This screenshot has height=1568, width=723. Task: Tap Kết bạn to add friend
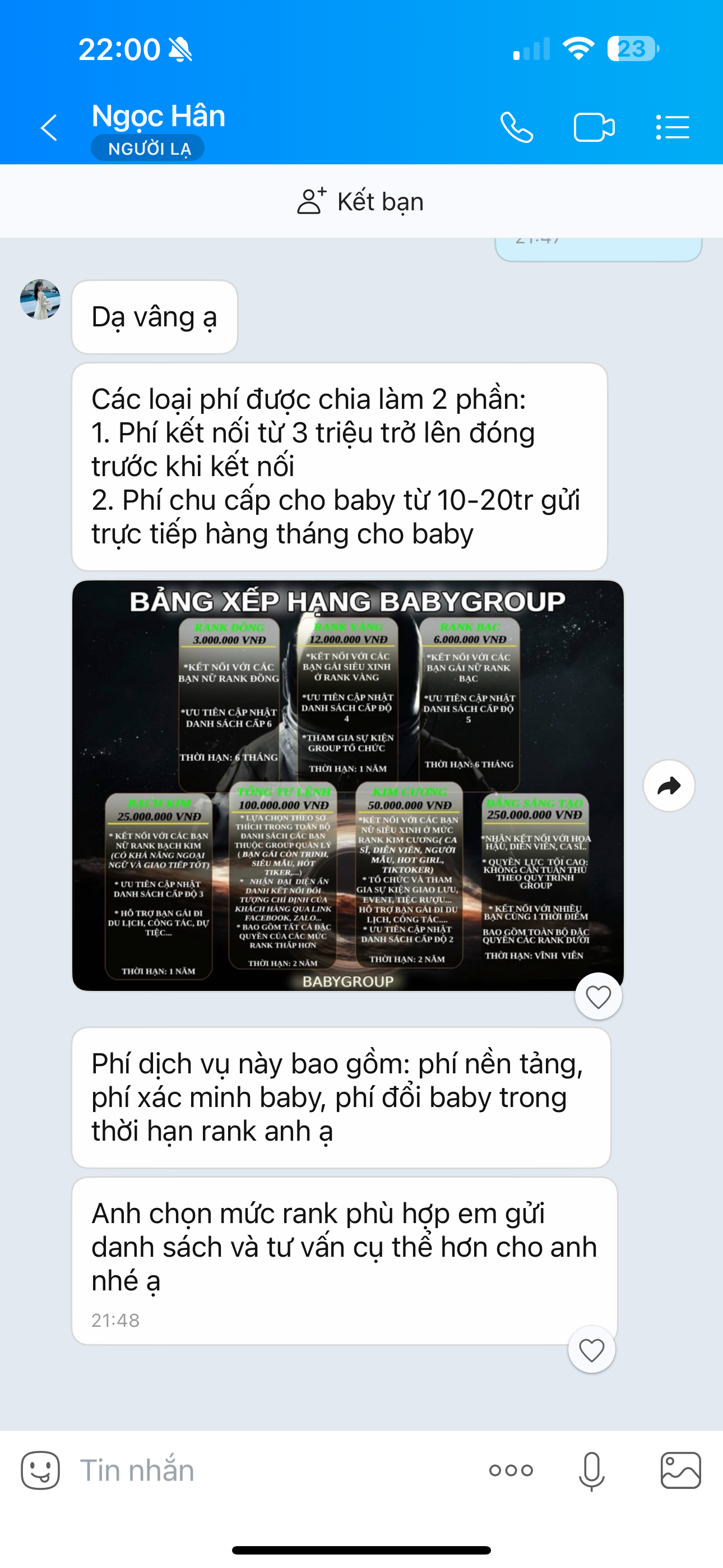(361, 201)
